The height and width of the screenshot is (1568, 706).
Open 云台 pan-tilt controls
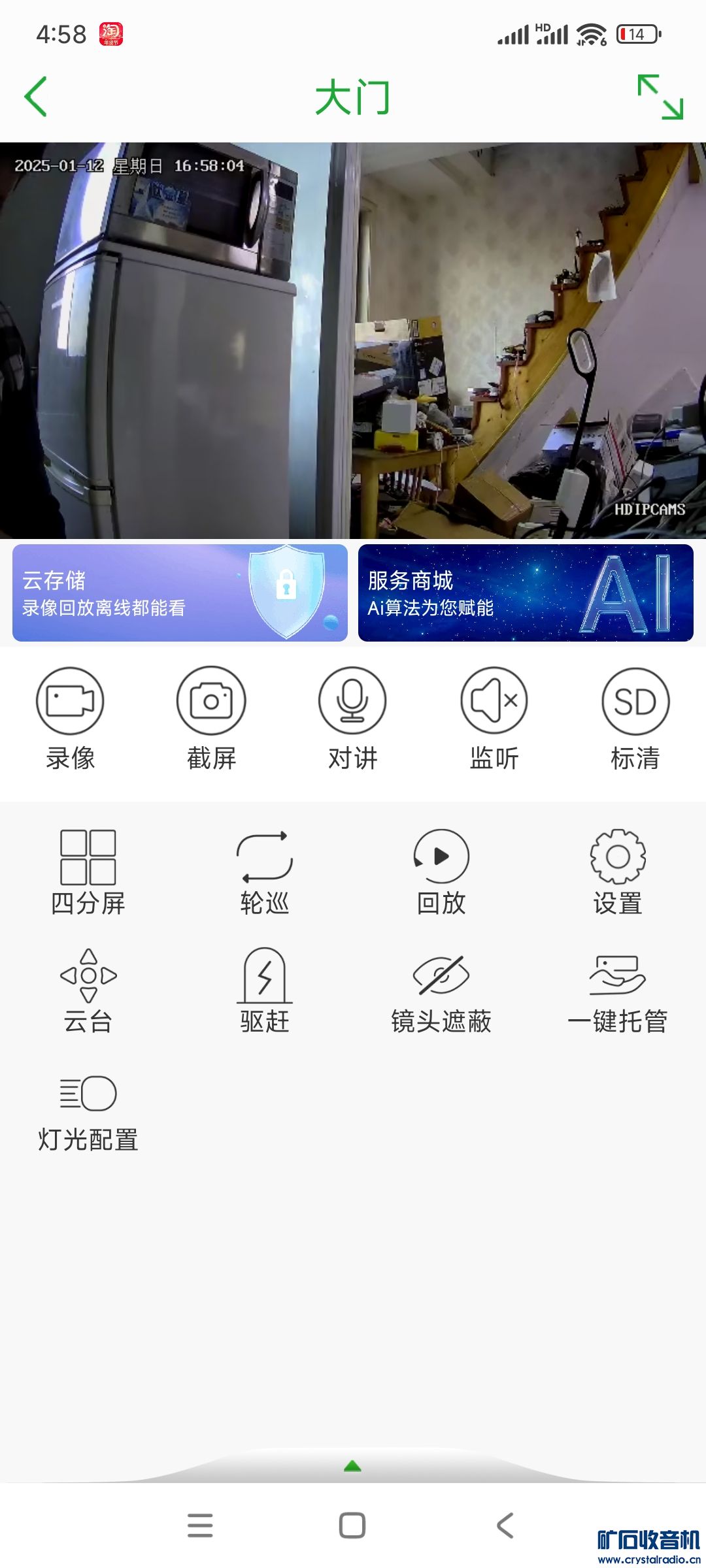pyautogui.click(x=88, y=990)
